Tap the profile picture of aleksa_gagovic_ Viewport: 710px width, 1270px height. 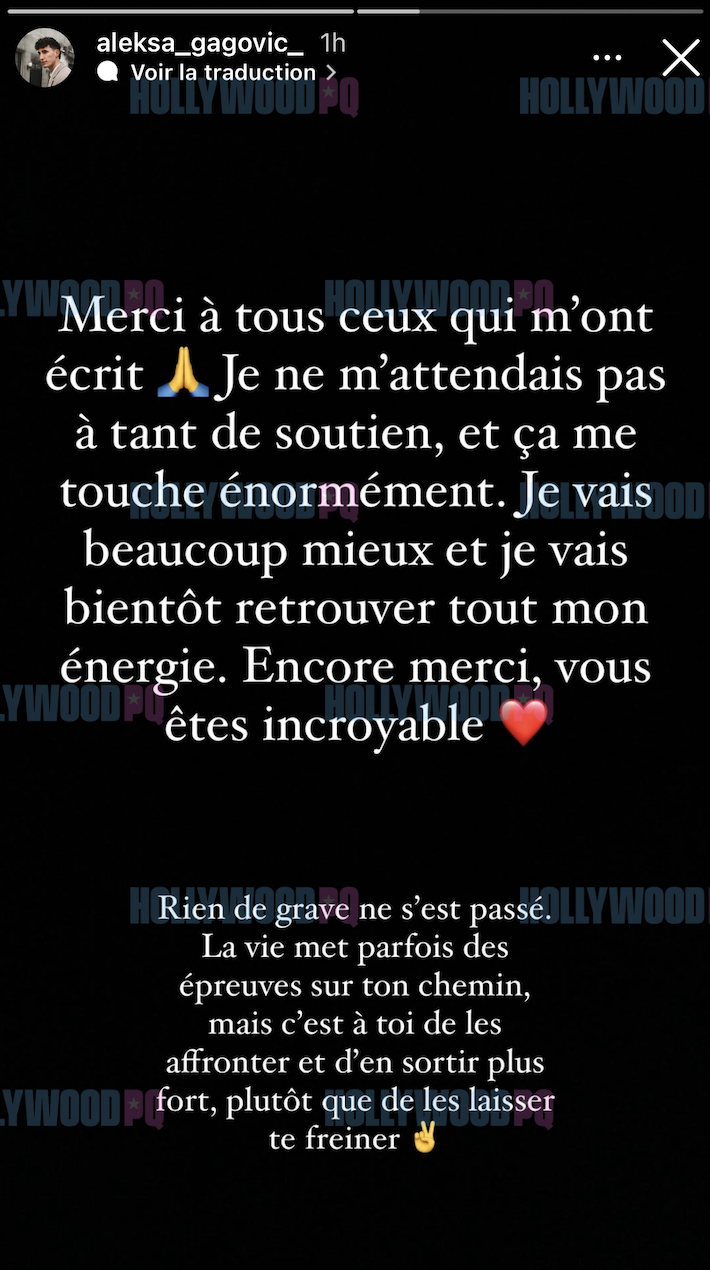pos(44,58)
